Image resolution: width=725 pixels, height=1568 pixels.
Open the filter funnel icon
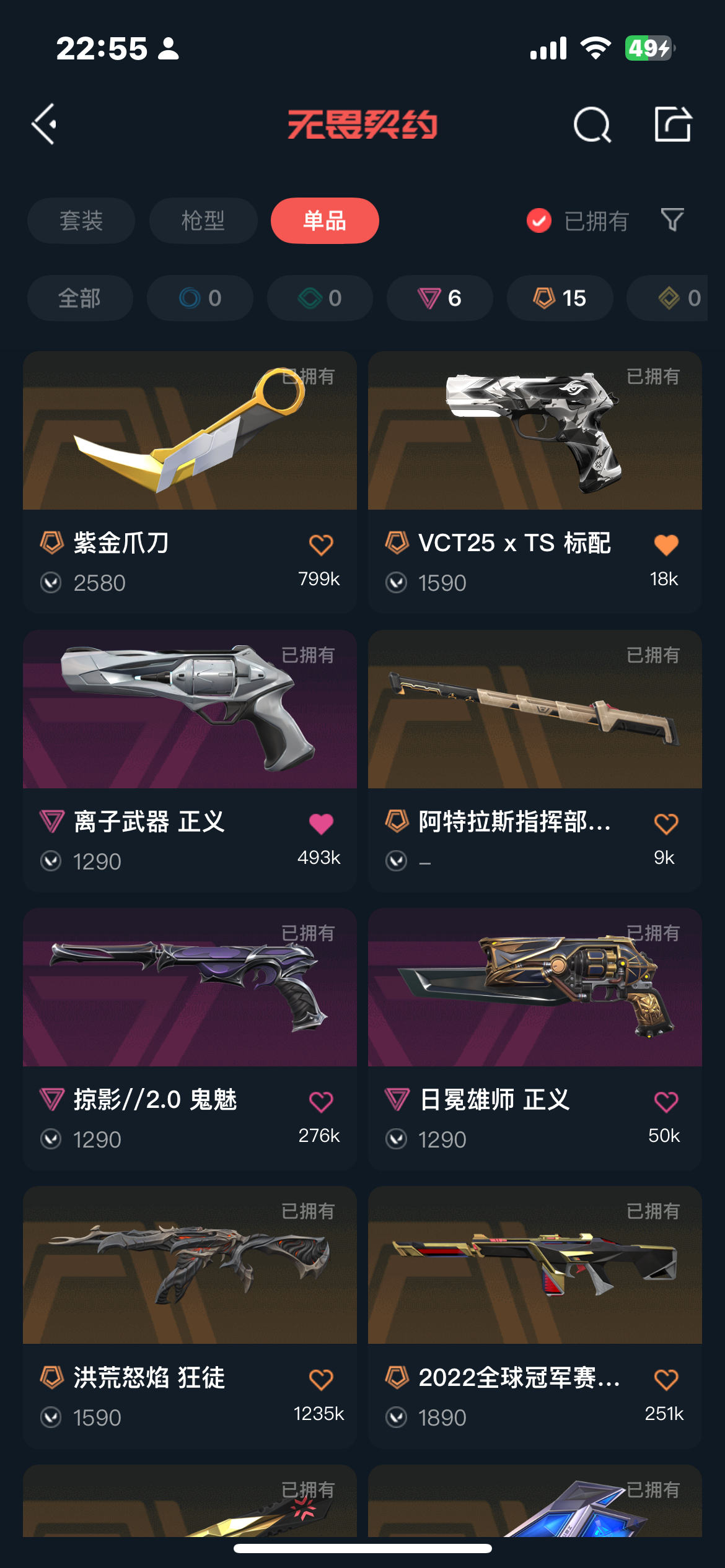(672, 220)
